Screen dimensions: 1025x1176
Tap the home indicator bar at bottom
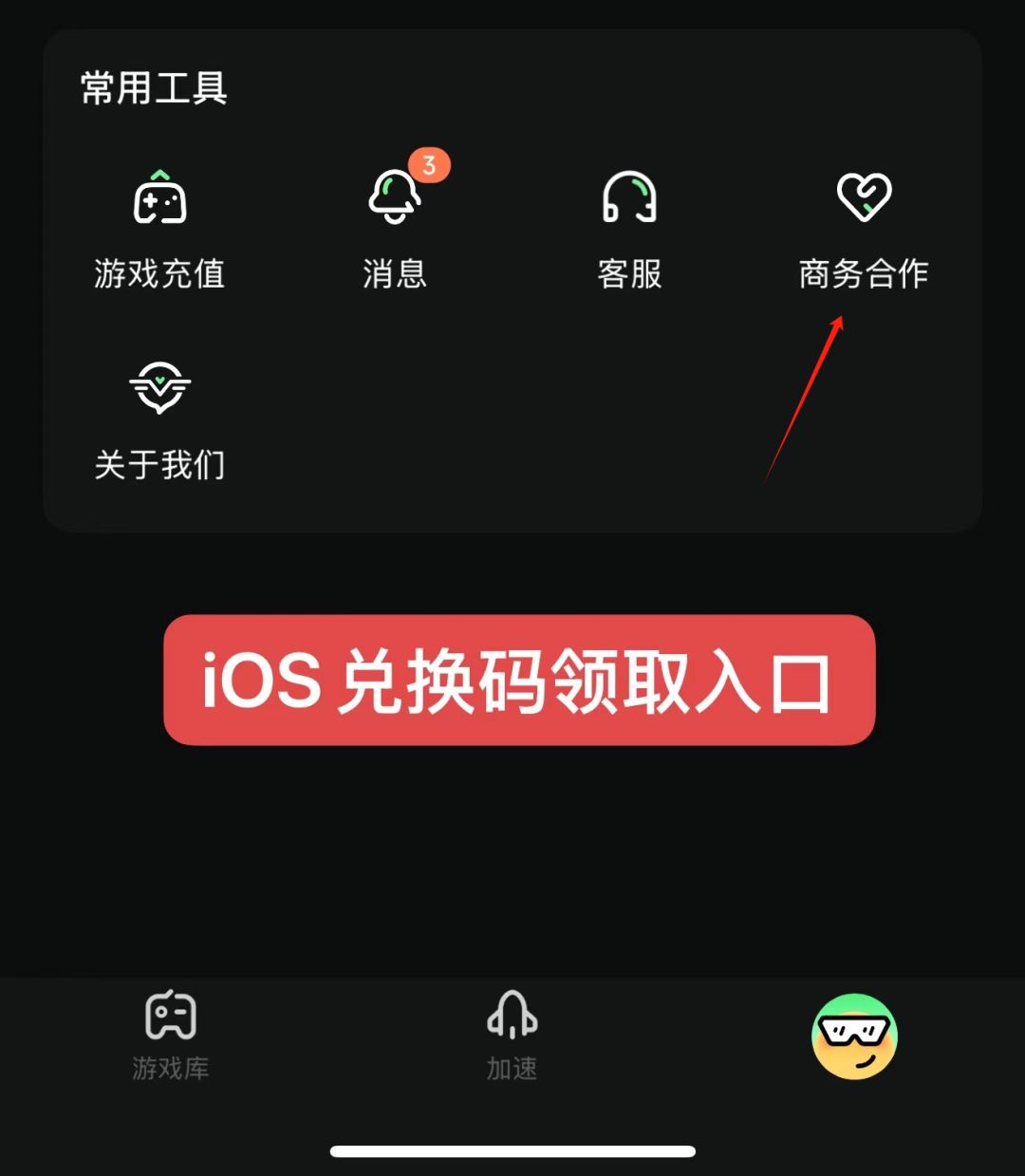(x=512, y=1151)
